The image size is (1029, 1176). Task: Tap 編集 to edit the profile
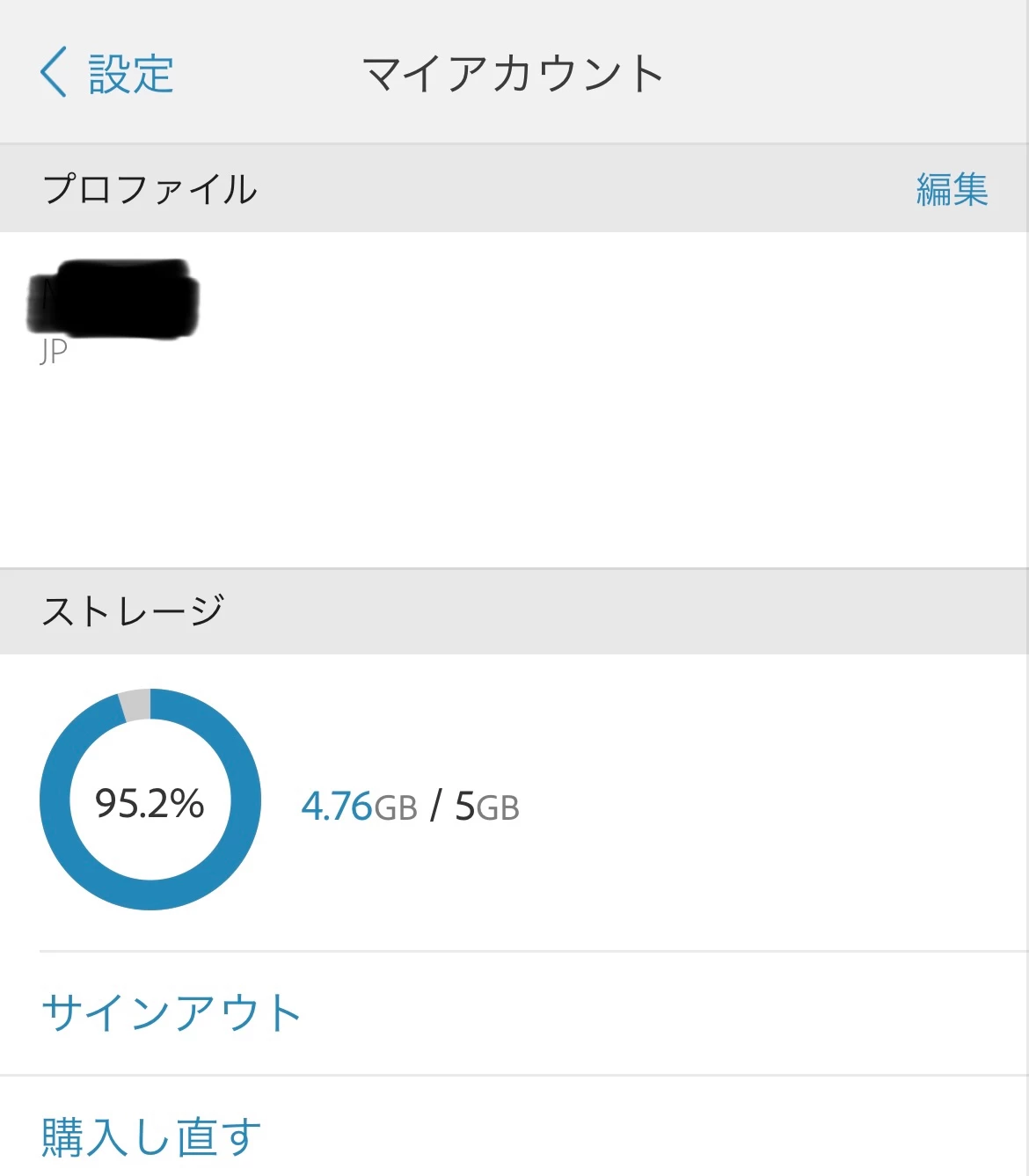pos(952,189)
